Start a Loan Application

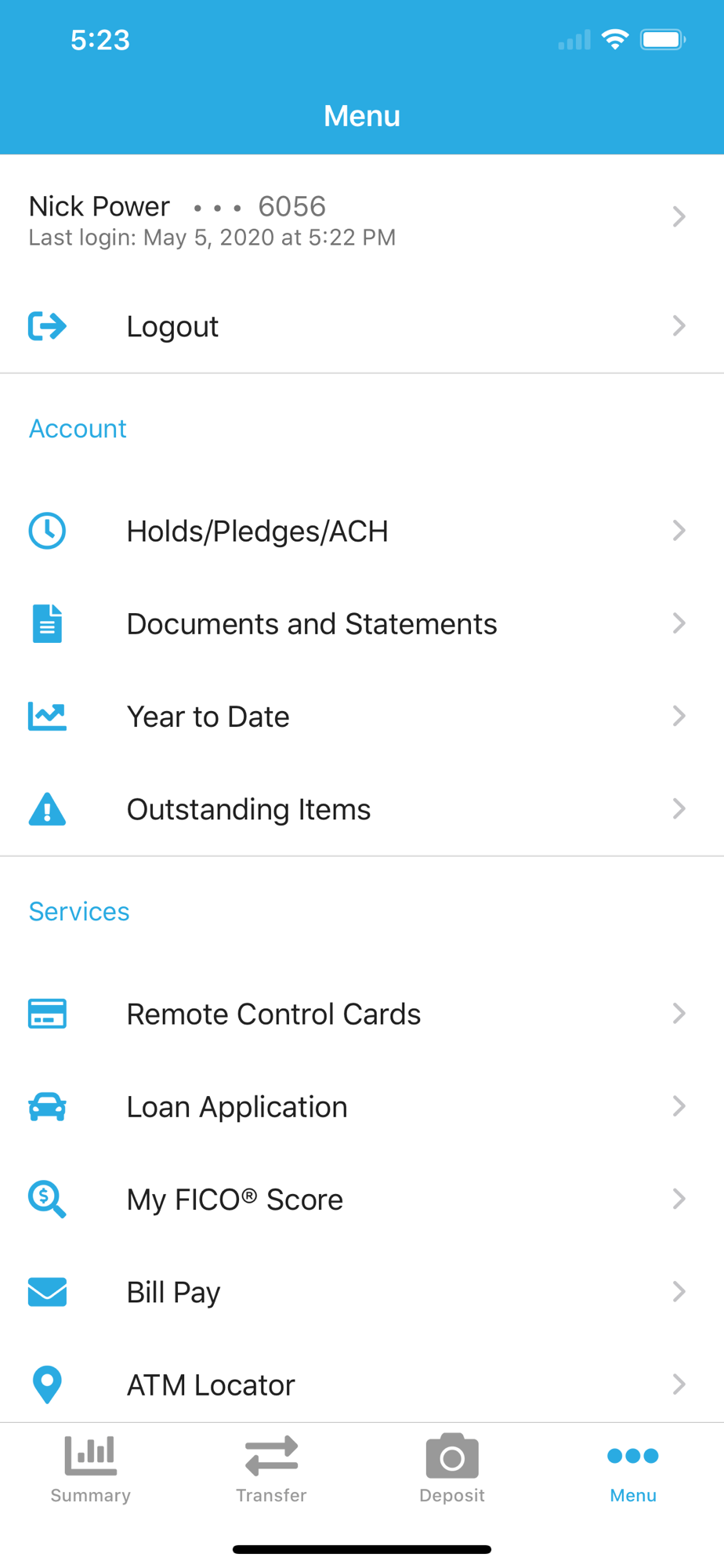[x=362, y=1106]
